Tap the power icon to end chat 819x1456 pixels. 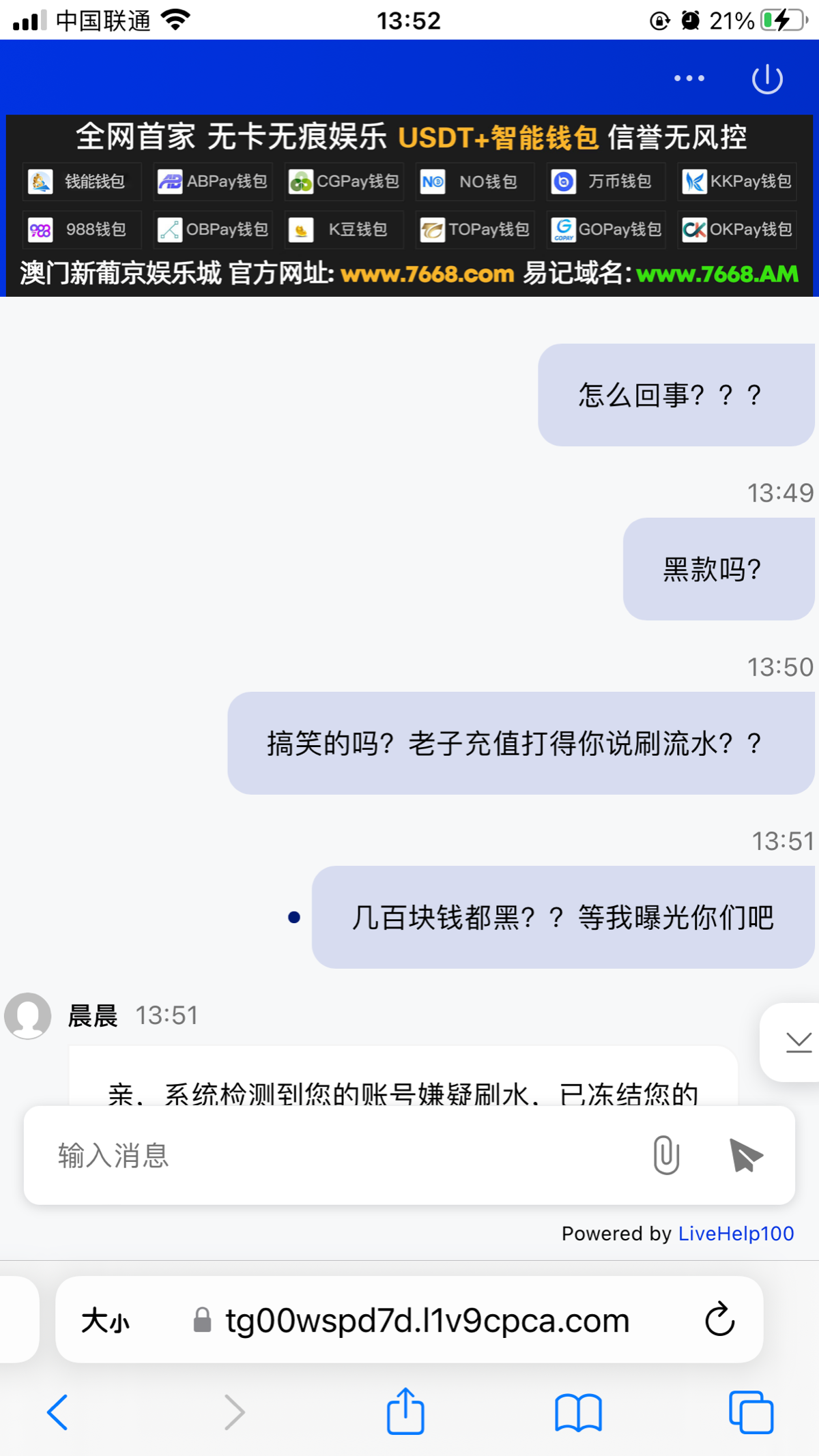[766, 79]
